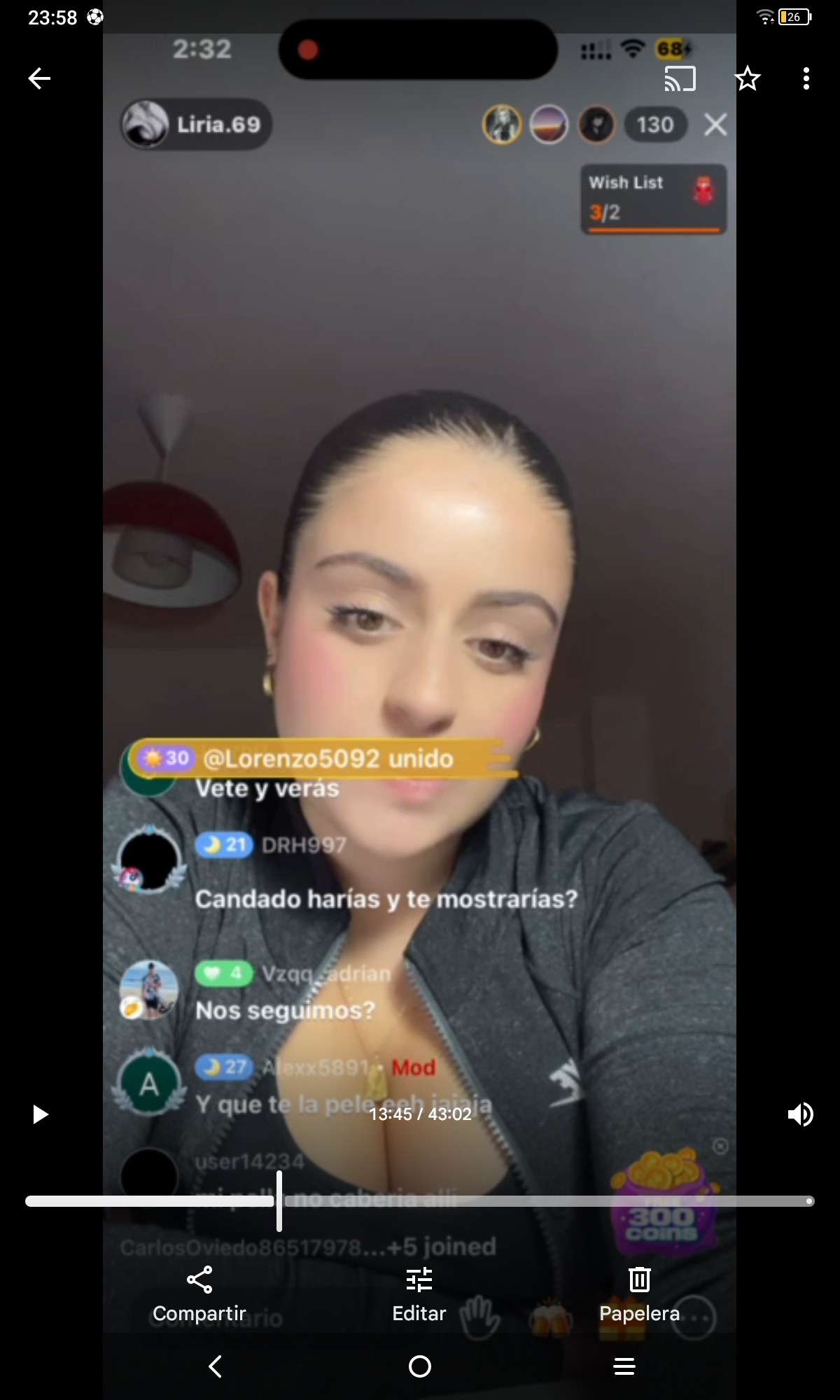
Task: Share the video with Compartir
Action: [x=199, y=1294]
